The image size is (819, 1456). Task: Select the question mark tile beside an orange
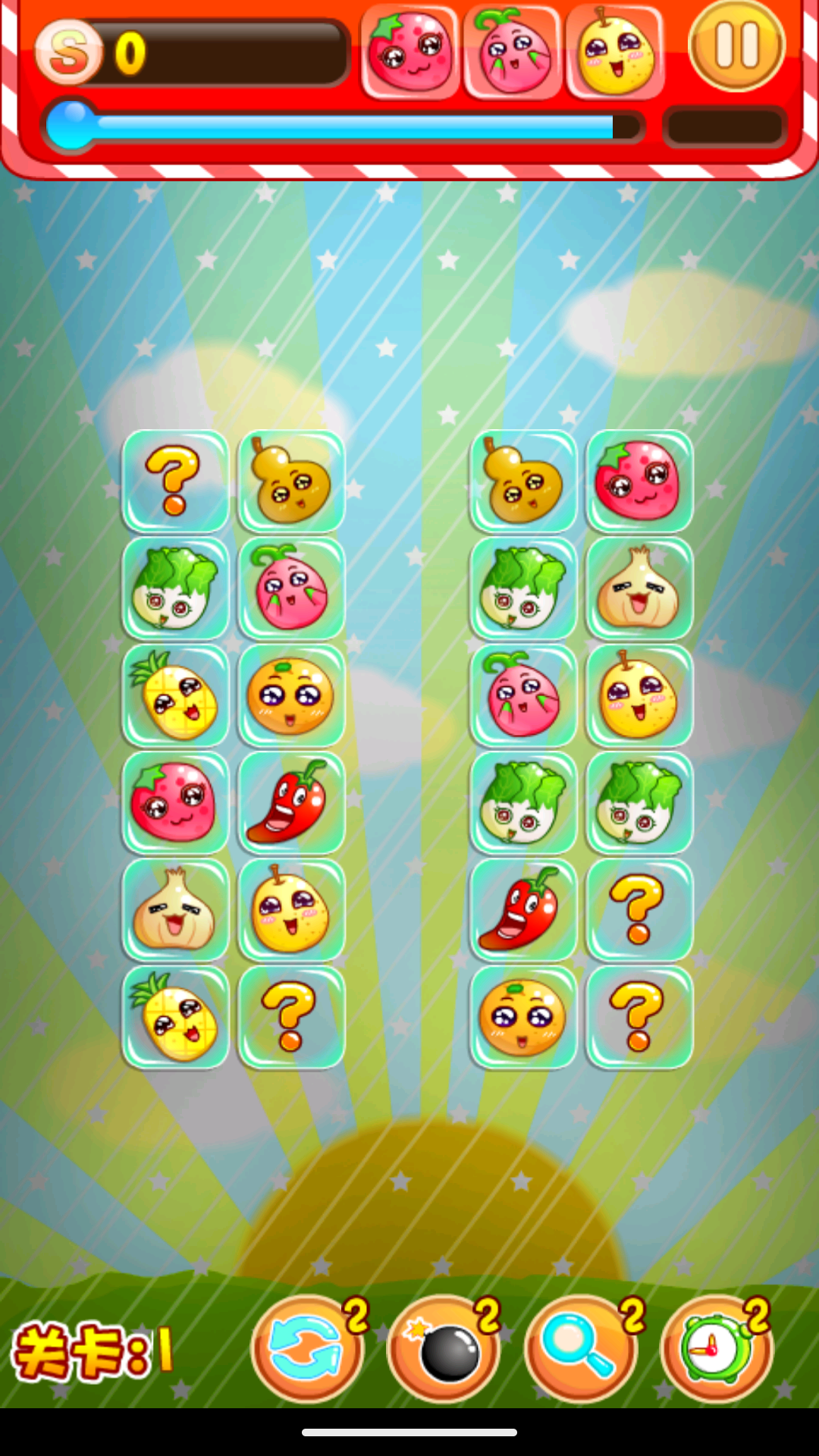click(x=639, y=1018)
